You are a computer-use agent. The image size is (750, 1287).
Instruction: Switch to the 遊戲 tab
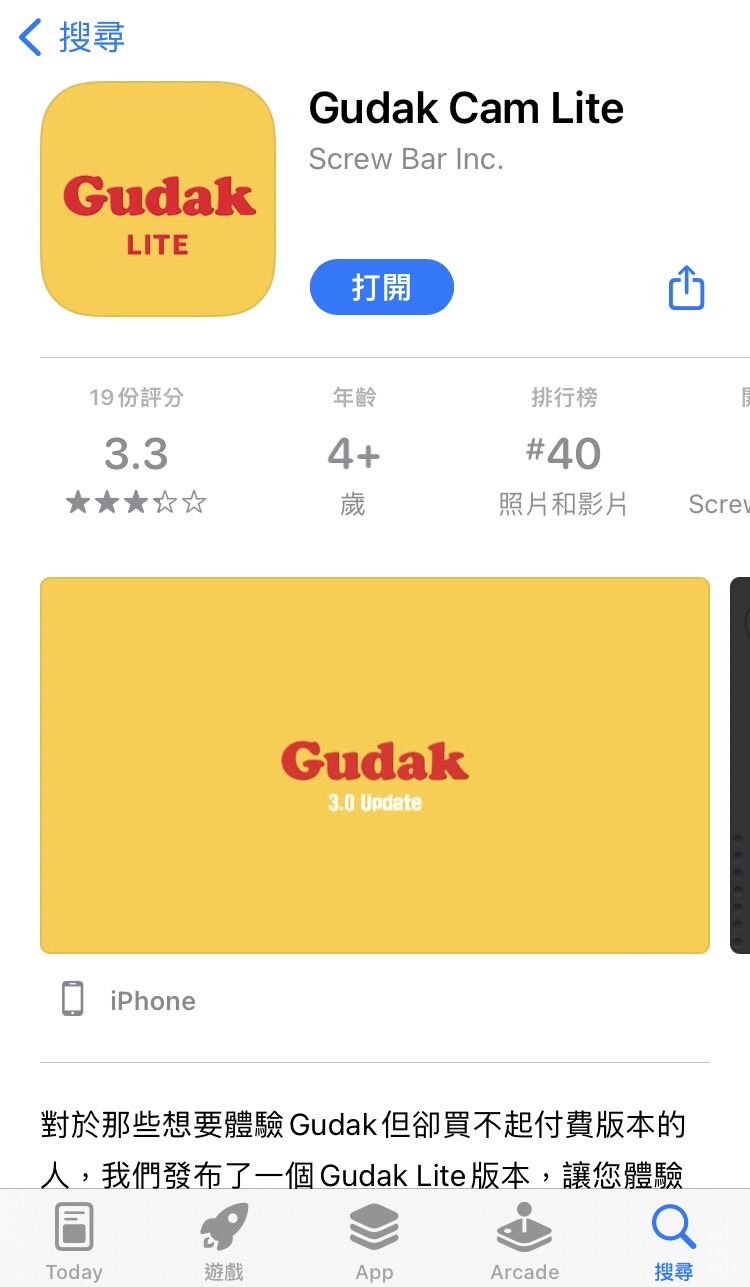(x=224, y=1240)
